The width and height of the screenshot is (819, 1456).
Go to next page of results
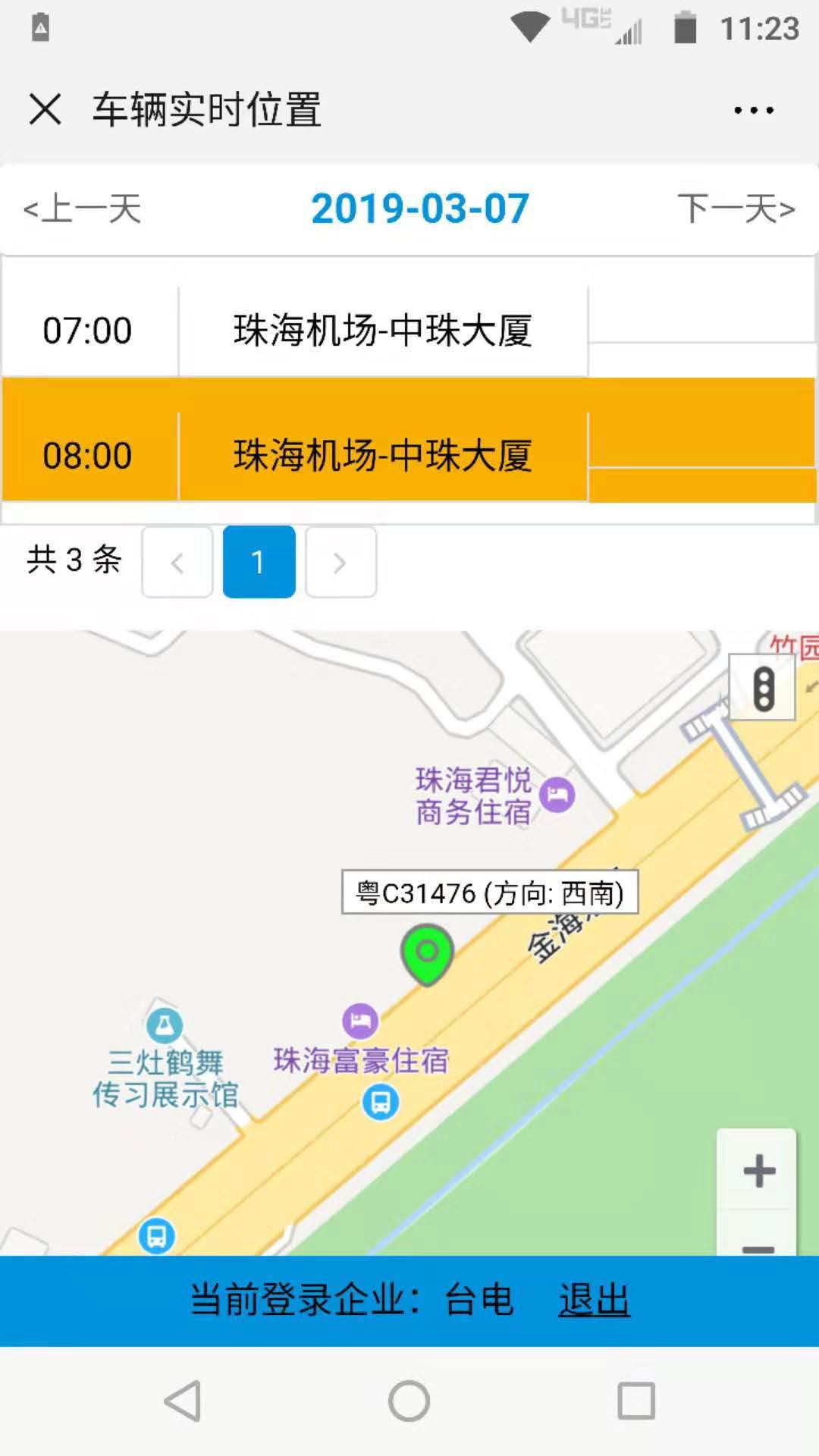[x=340, y=563]
